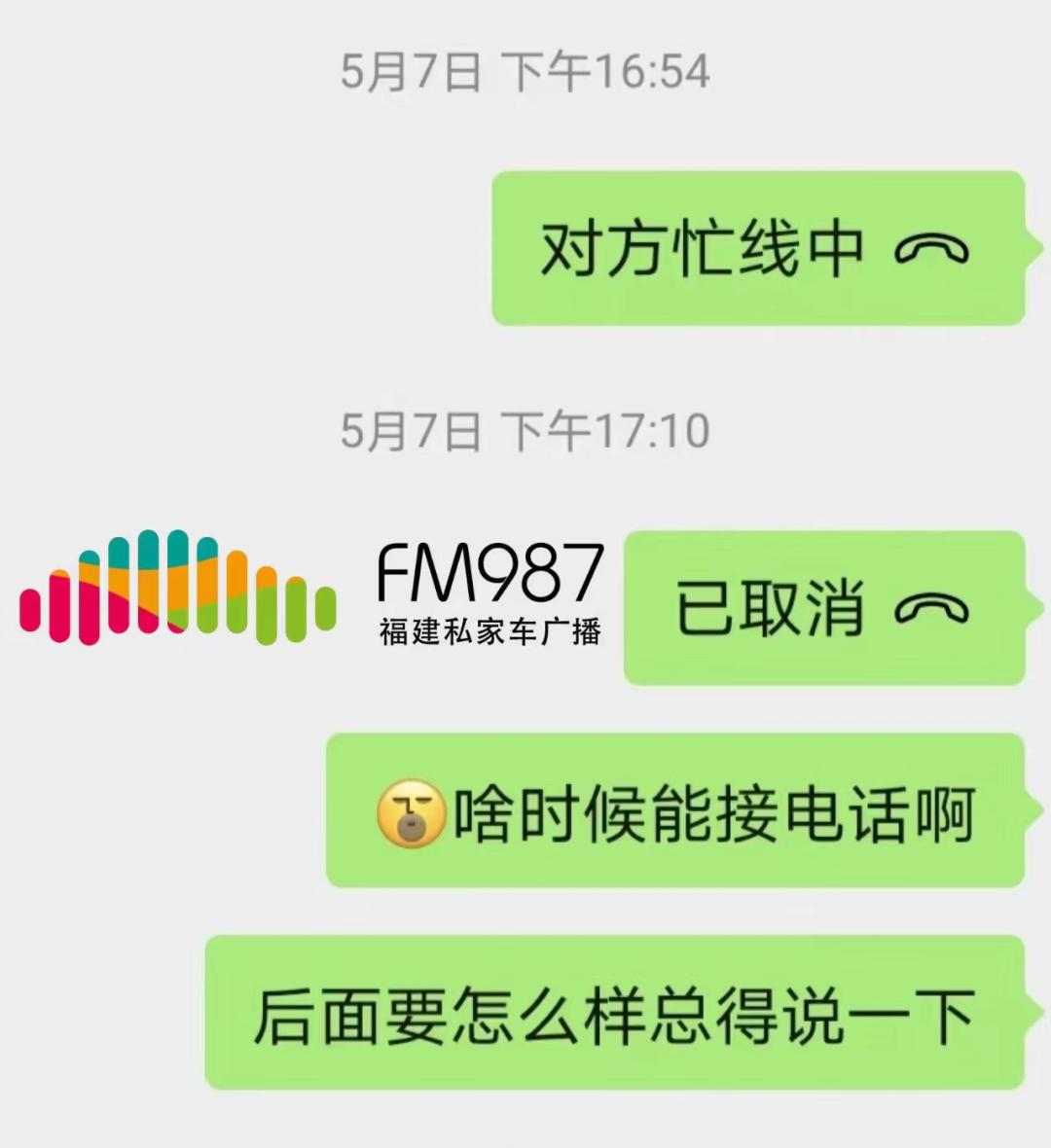
Task: Tap the 已取消 call record to call again
Action: click(x=823, y=609)
